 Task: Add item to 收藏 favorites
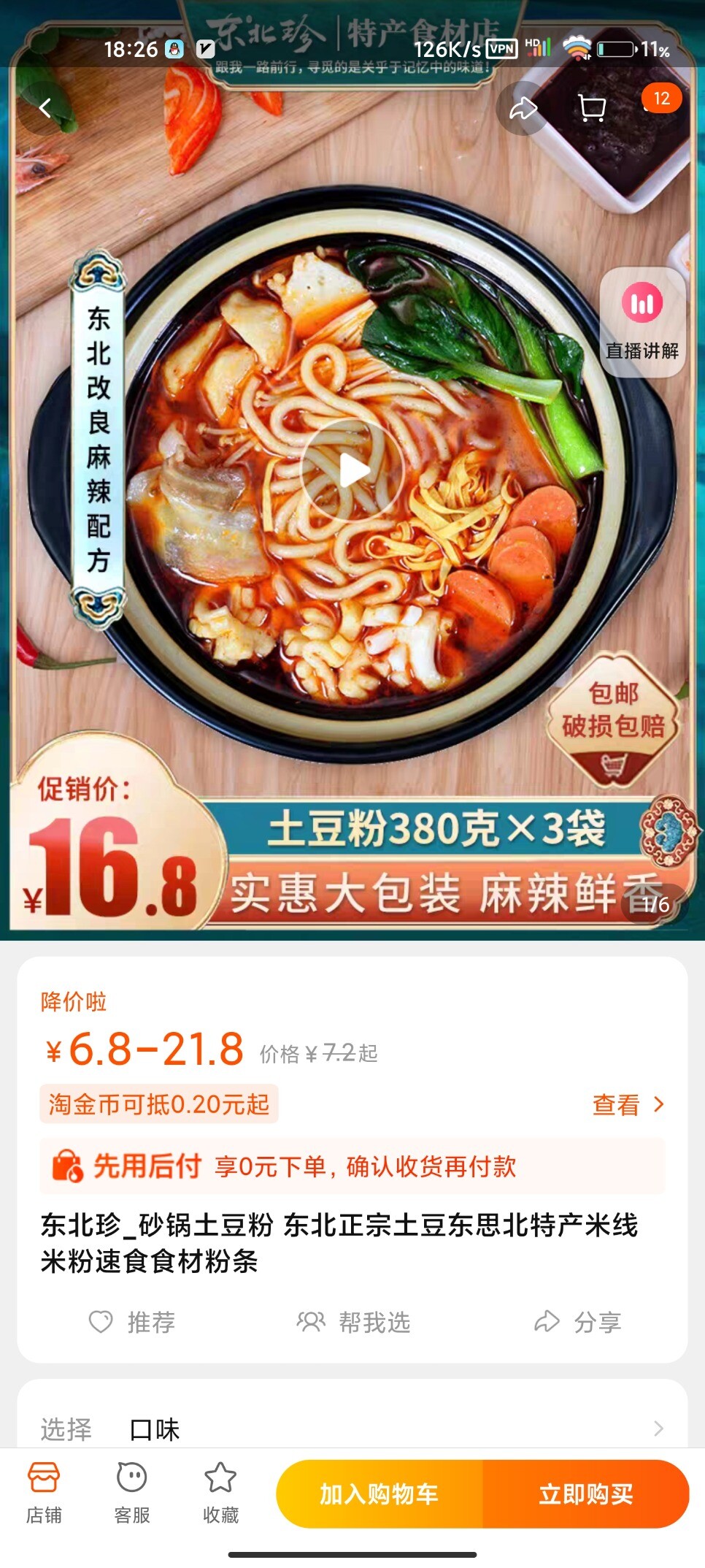point(220,1493)
